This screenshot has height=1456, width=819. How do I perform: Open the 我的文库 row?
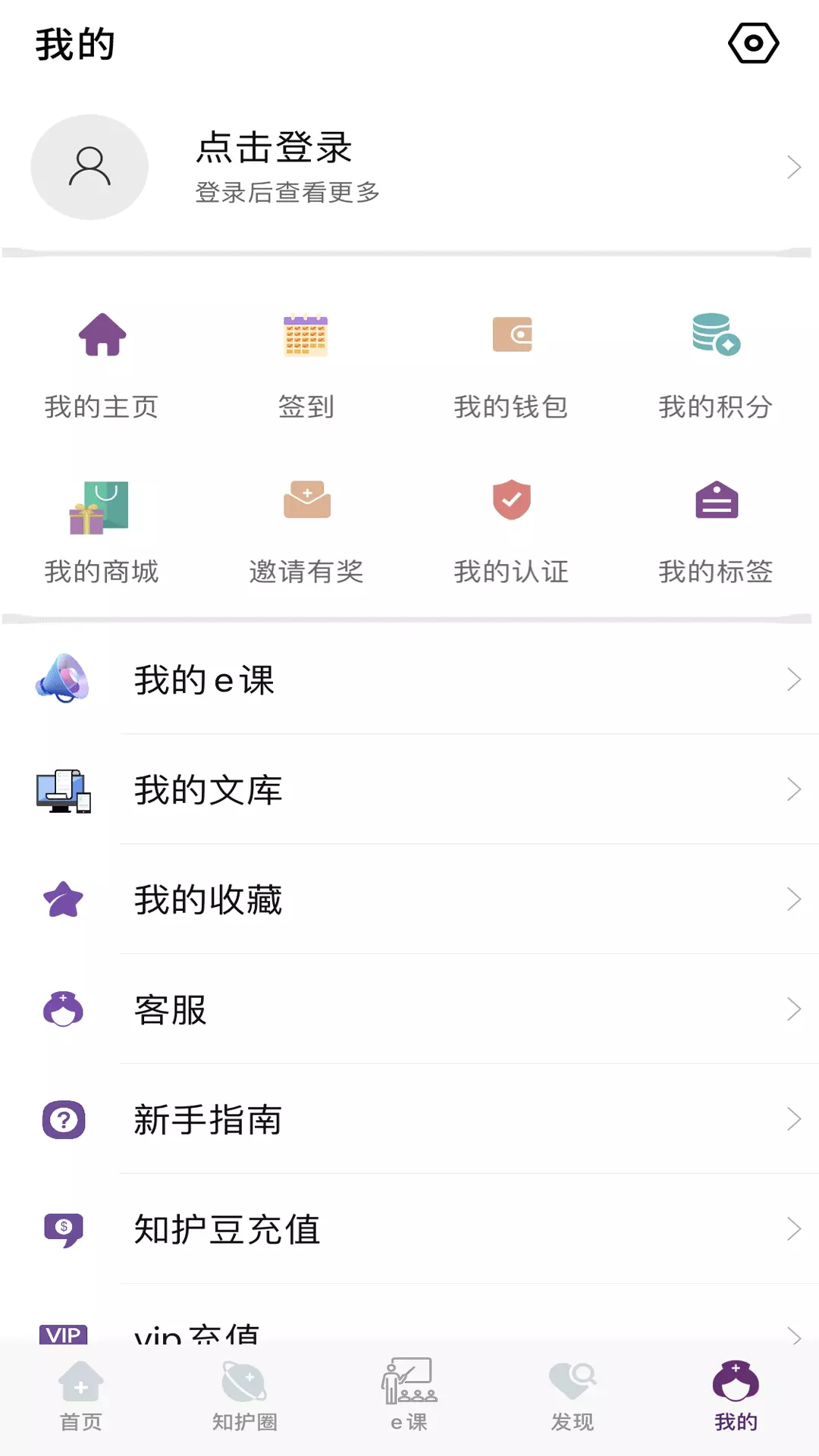pos(409,789)
